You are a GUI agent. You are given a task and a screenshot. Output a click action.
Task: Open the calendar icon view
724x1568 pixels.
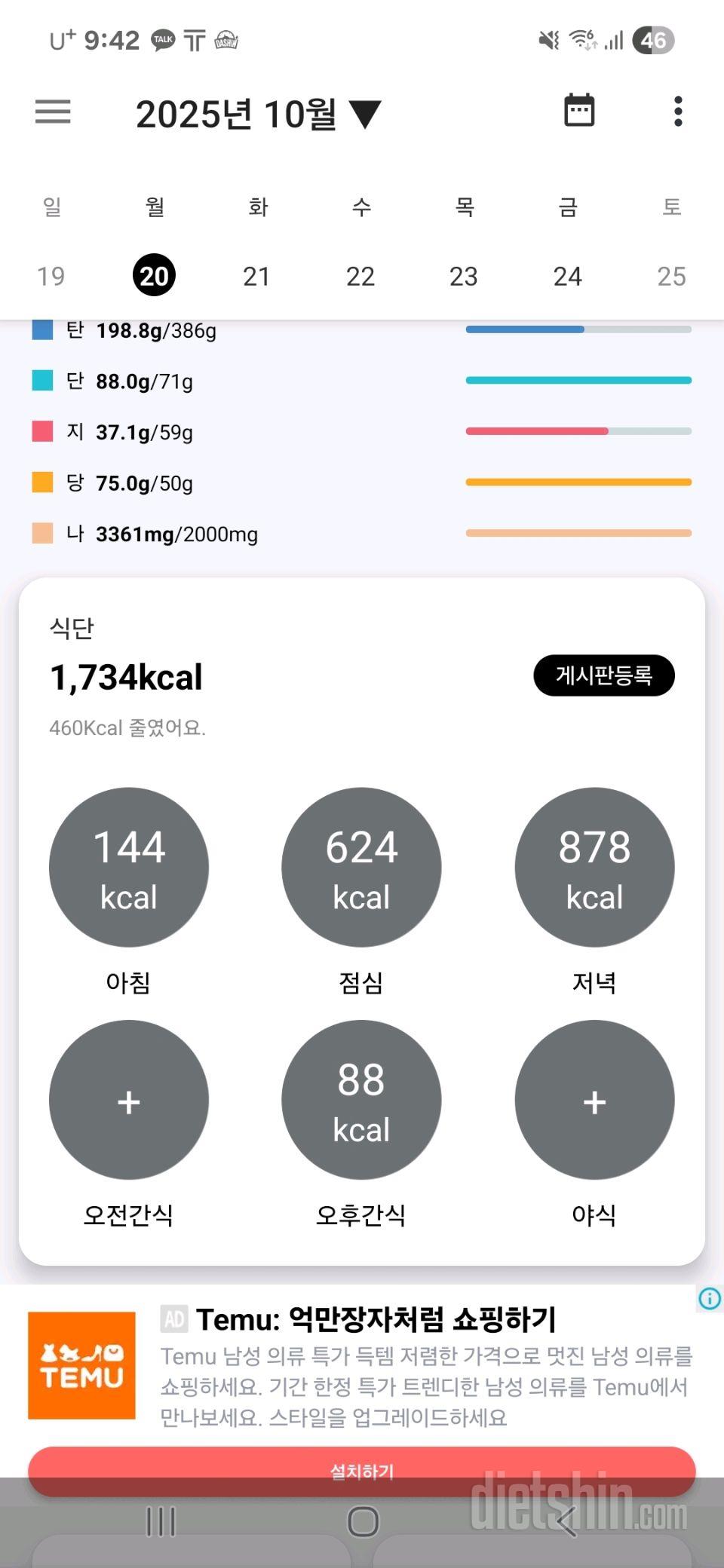[x=579, y=111]
